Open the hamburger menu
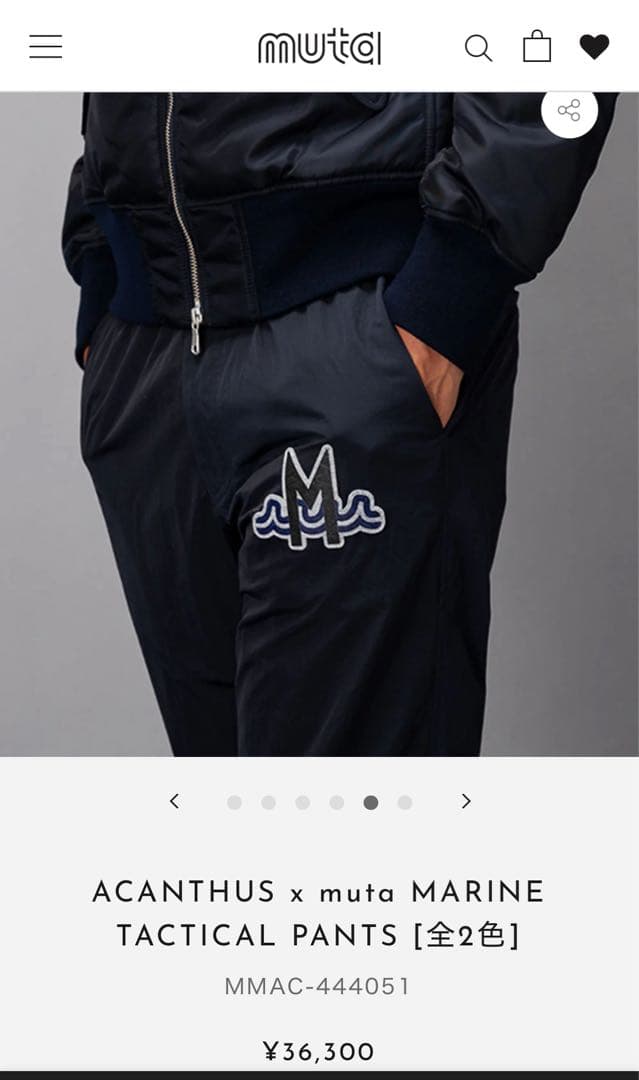Viewport: 639px width, 1080px height. tap(46, 47)
